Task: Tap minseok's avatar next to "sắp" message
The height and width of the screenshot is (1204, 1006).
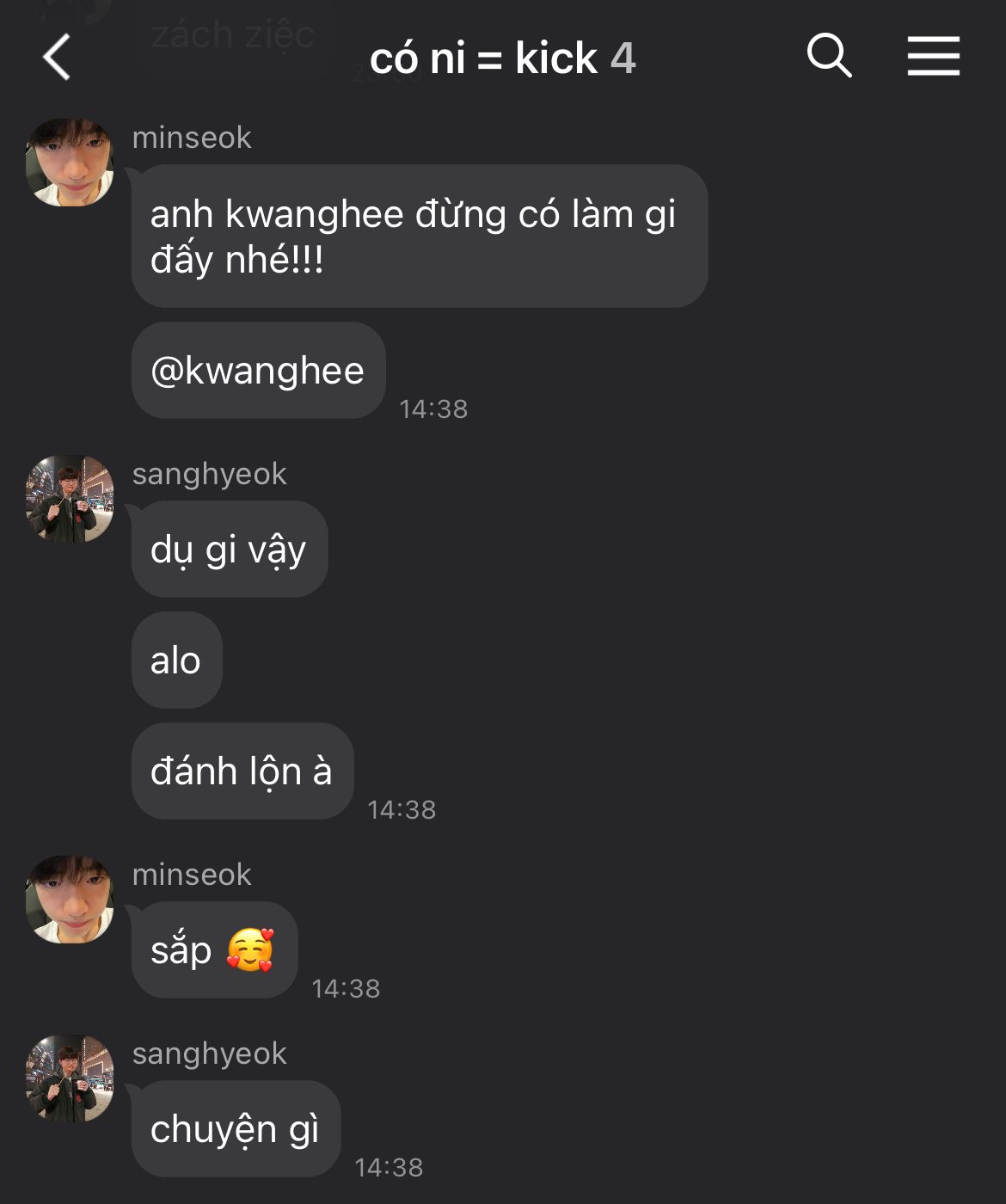Action: click(x=70, y=900)
